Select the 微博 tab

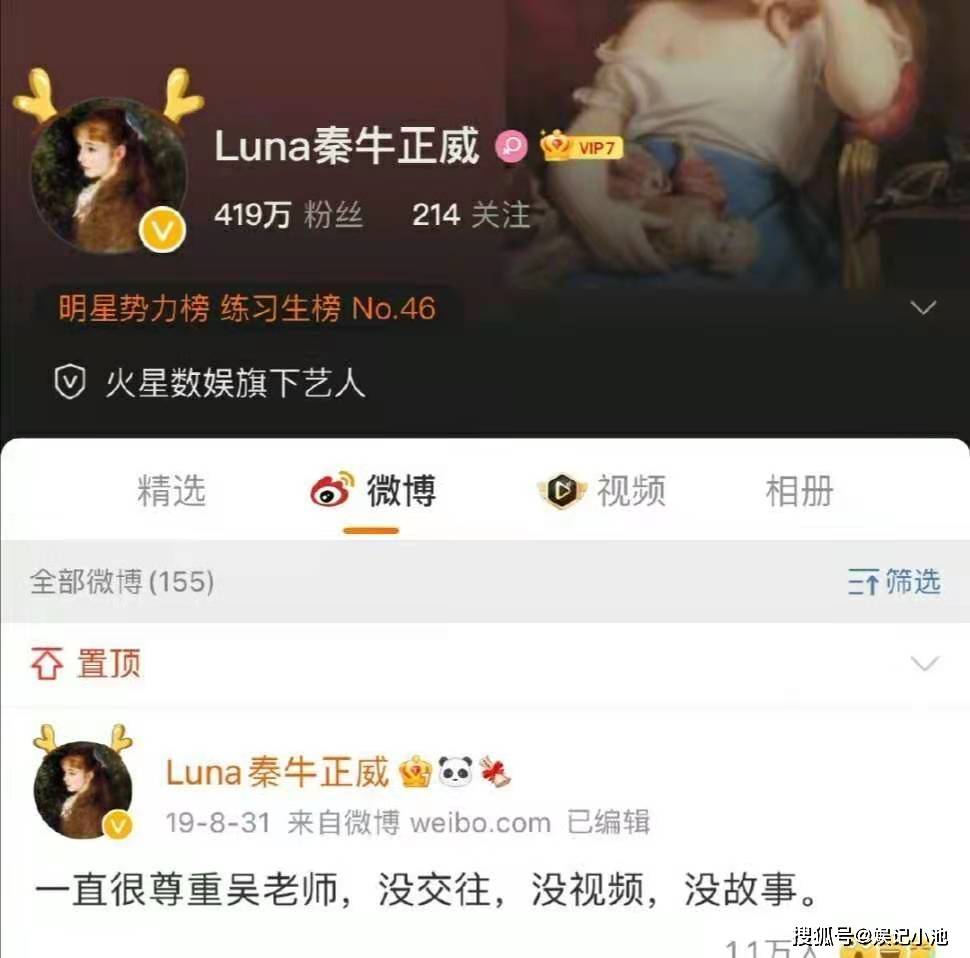click(x=373, y=491)
